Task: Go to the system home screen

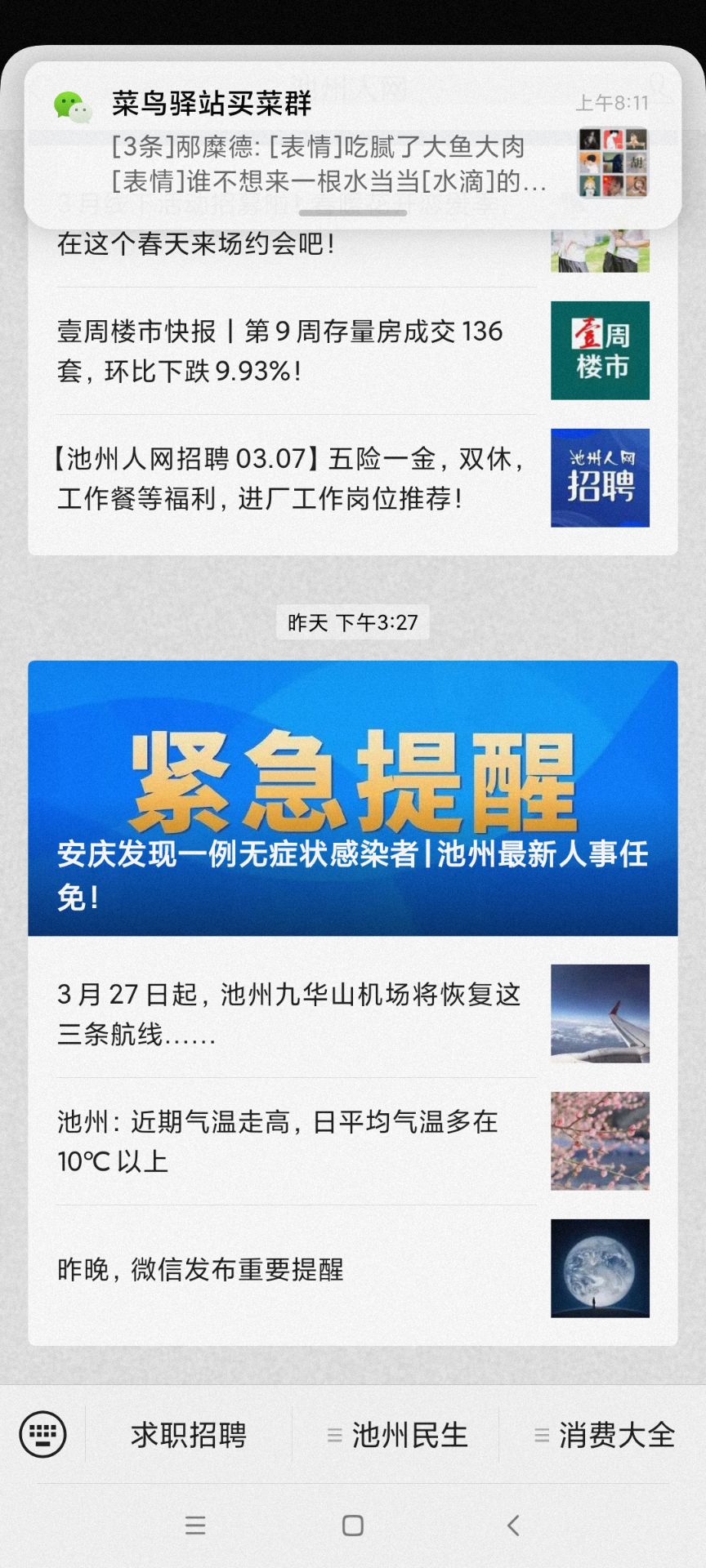Action: tap(353, 1526)
